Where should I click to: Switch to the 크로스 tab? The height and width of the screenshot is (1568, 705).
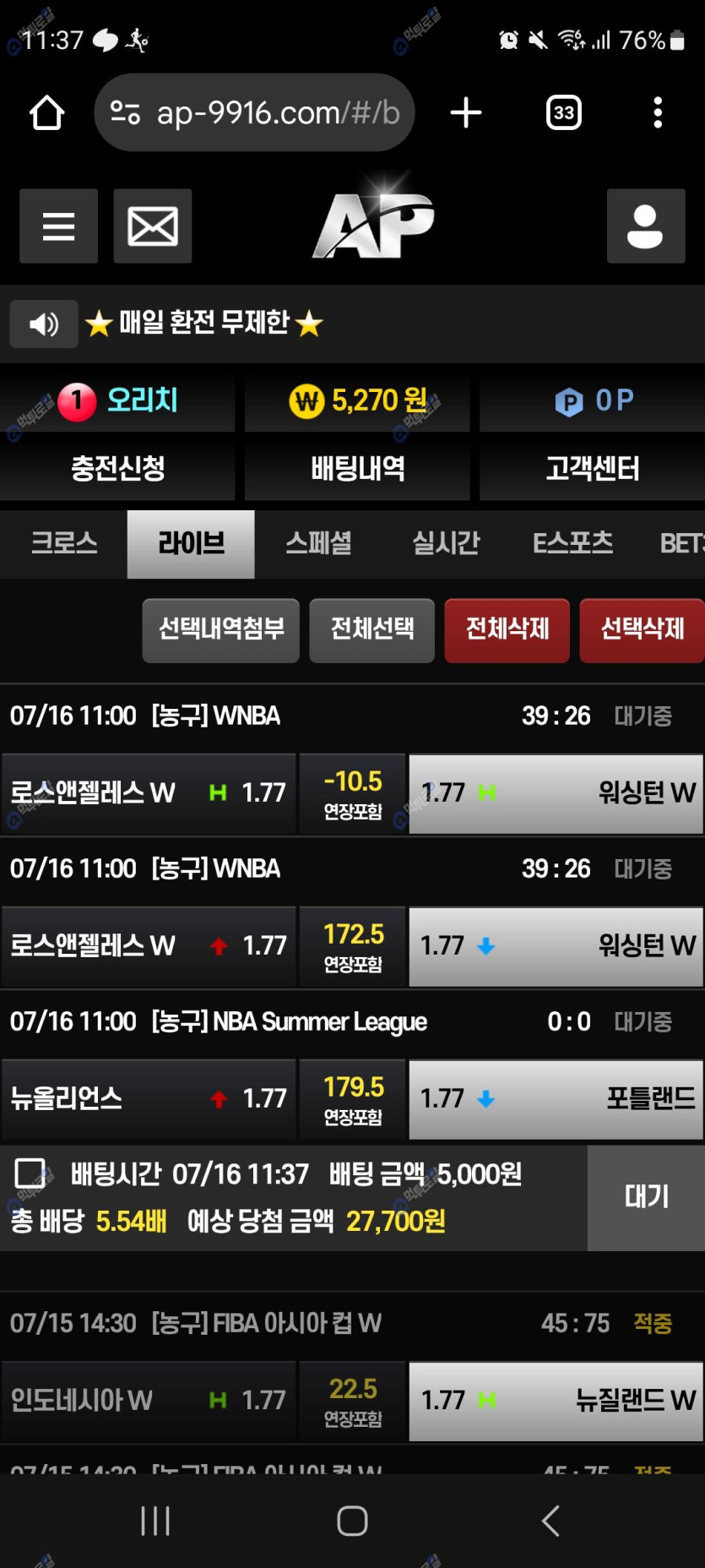pyautogui.click(x=64, y=543)
